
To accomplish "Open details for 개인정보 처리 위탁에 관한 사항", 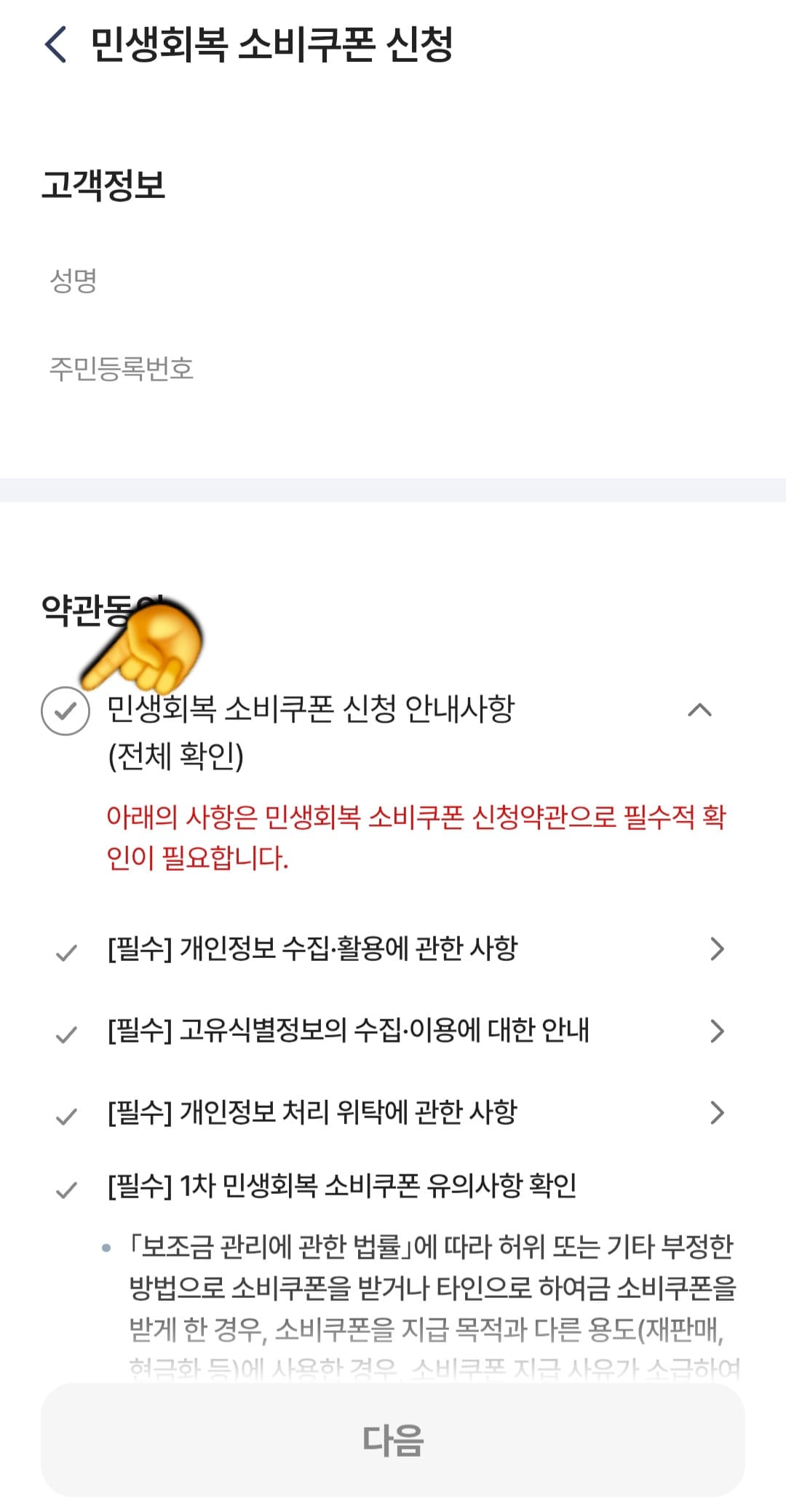I will tap(718, 1112).
